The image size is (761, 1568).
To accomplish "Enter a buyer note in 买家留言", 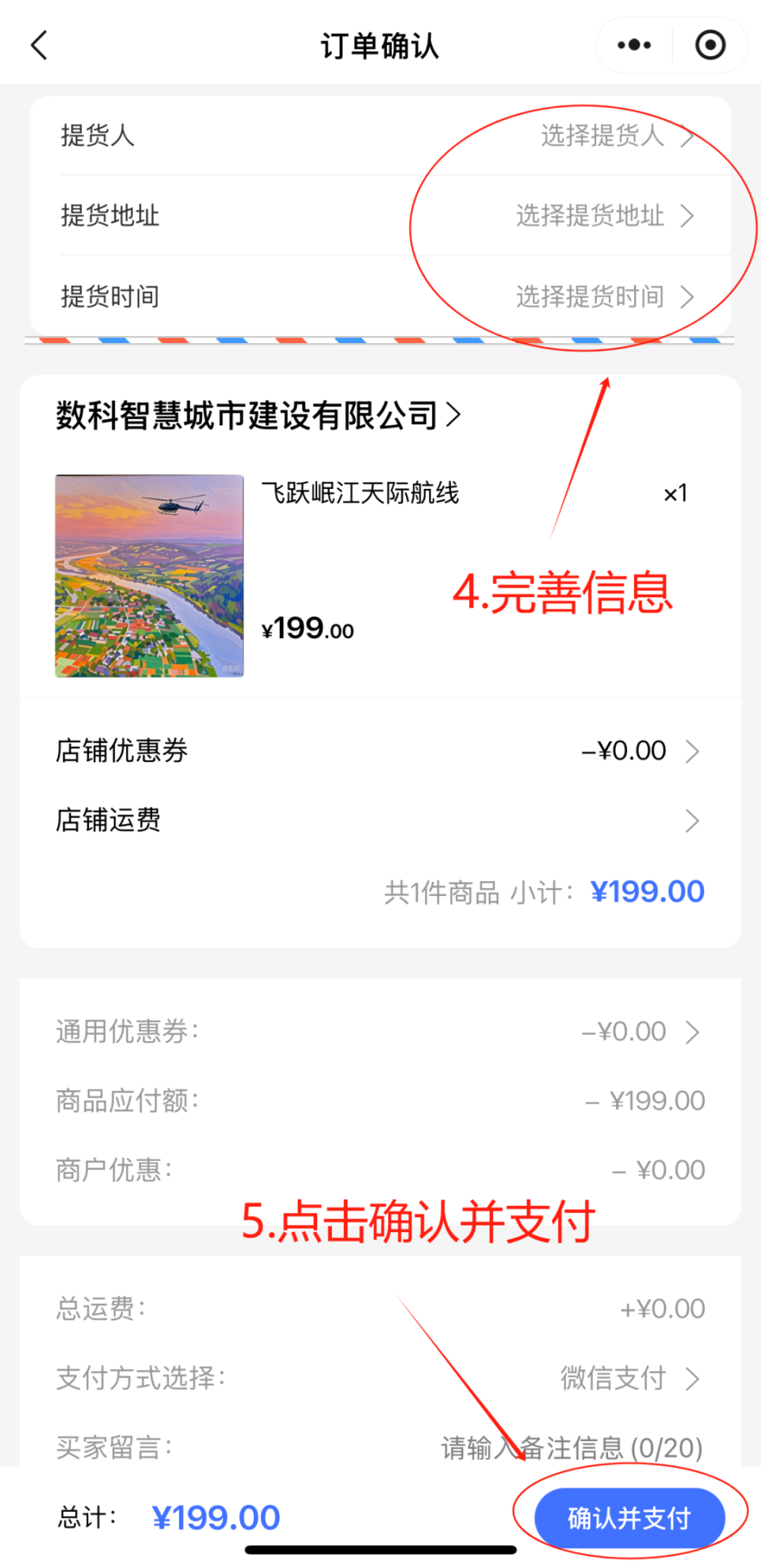I will coord(571,1448).
